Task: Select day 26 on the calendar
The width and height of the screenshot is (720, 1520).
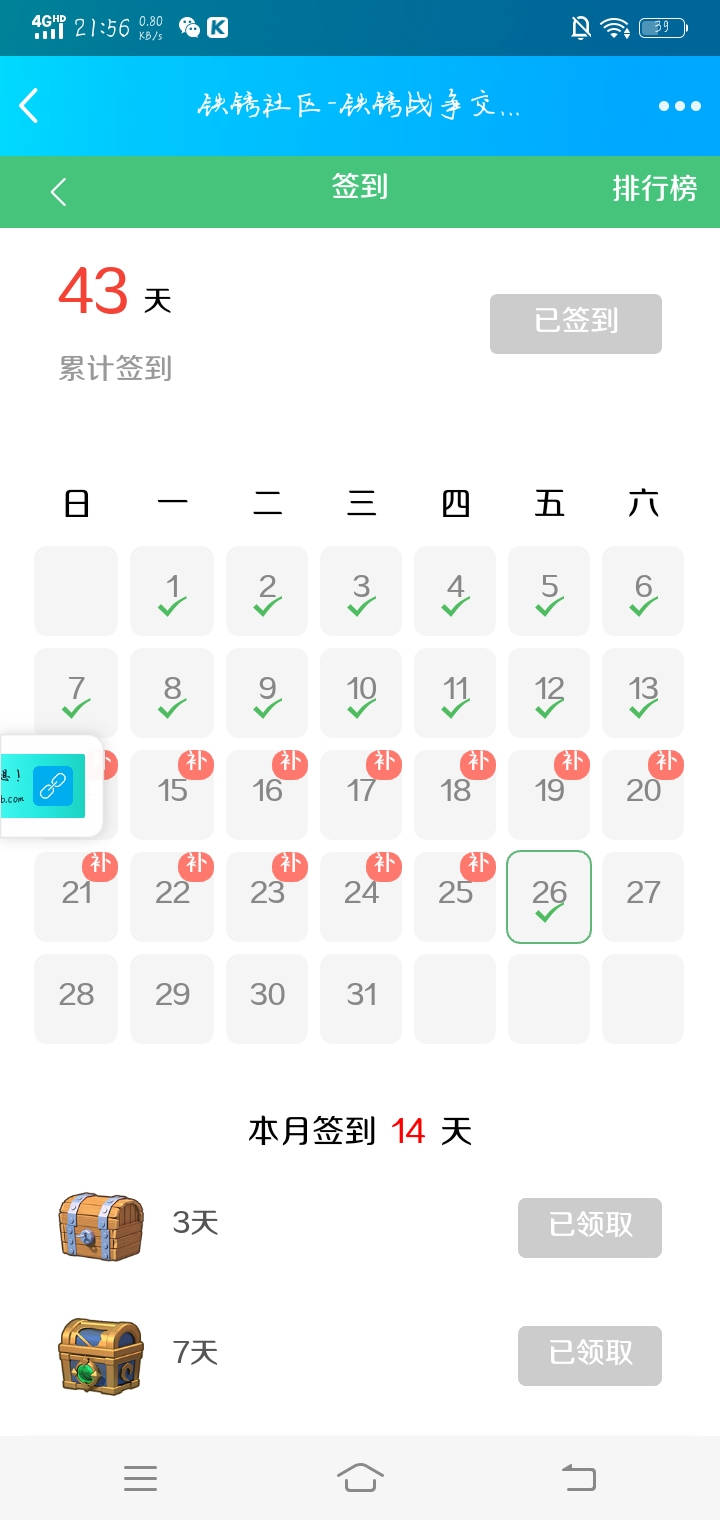Action: click(x=549, y=896)
